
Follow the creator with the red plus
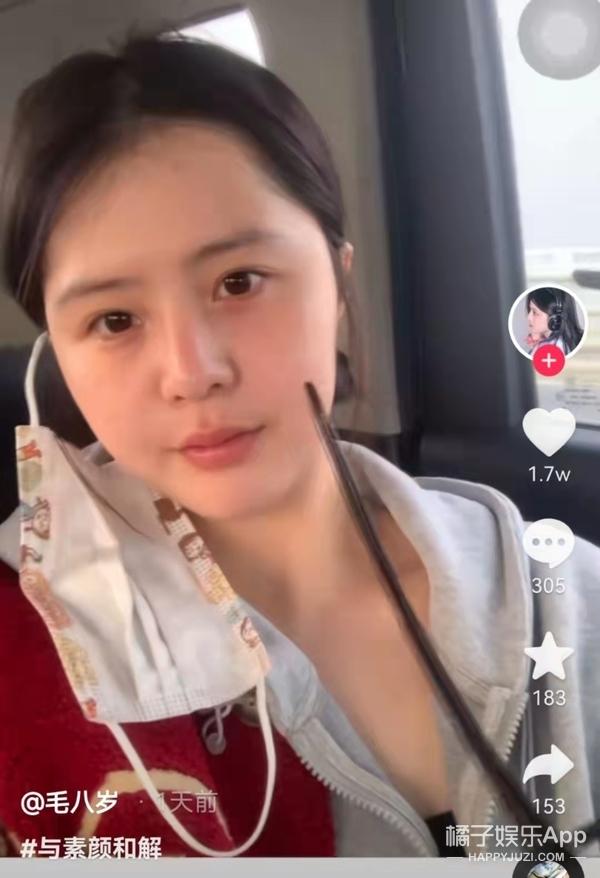point(548,361)
